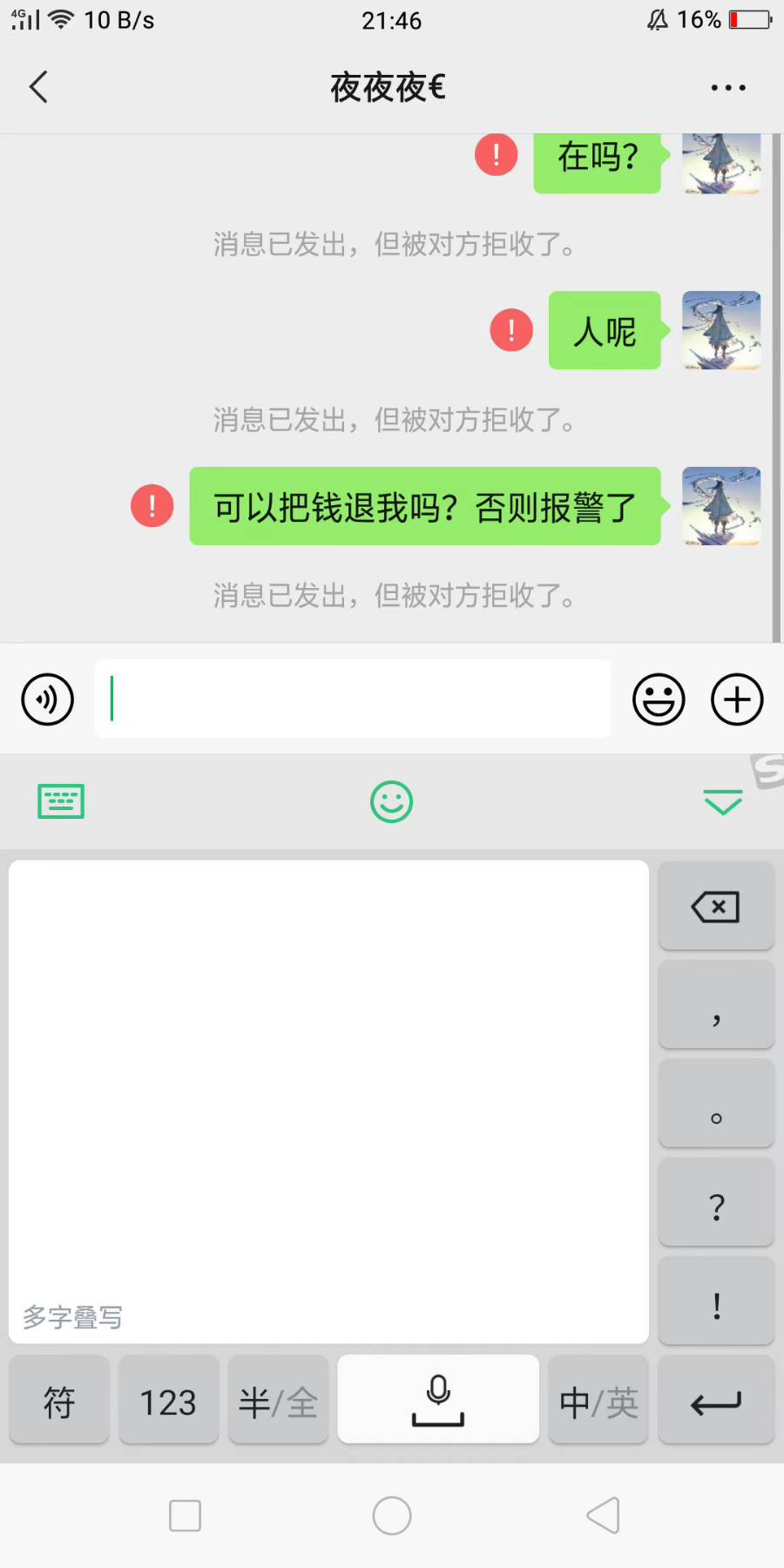784x1568 pixels.
Task: Switch to voice message input
Action: (48, 700)
